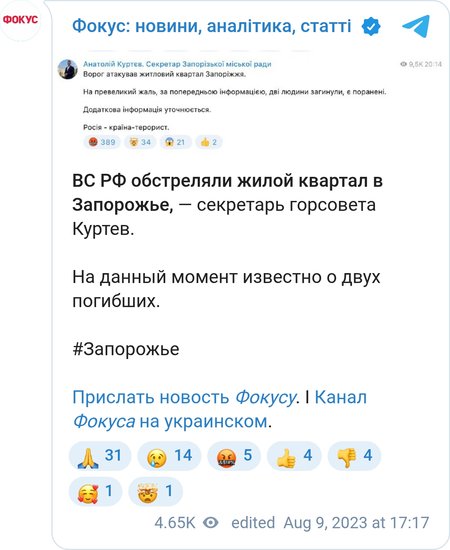Follow the "Прислать новость Фокусу" link
This screenshot has width=450, height=550.
184,397
